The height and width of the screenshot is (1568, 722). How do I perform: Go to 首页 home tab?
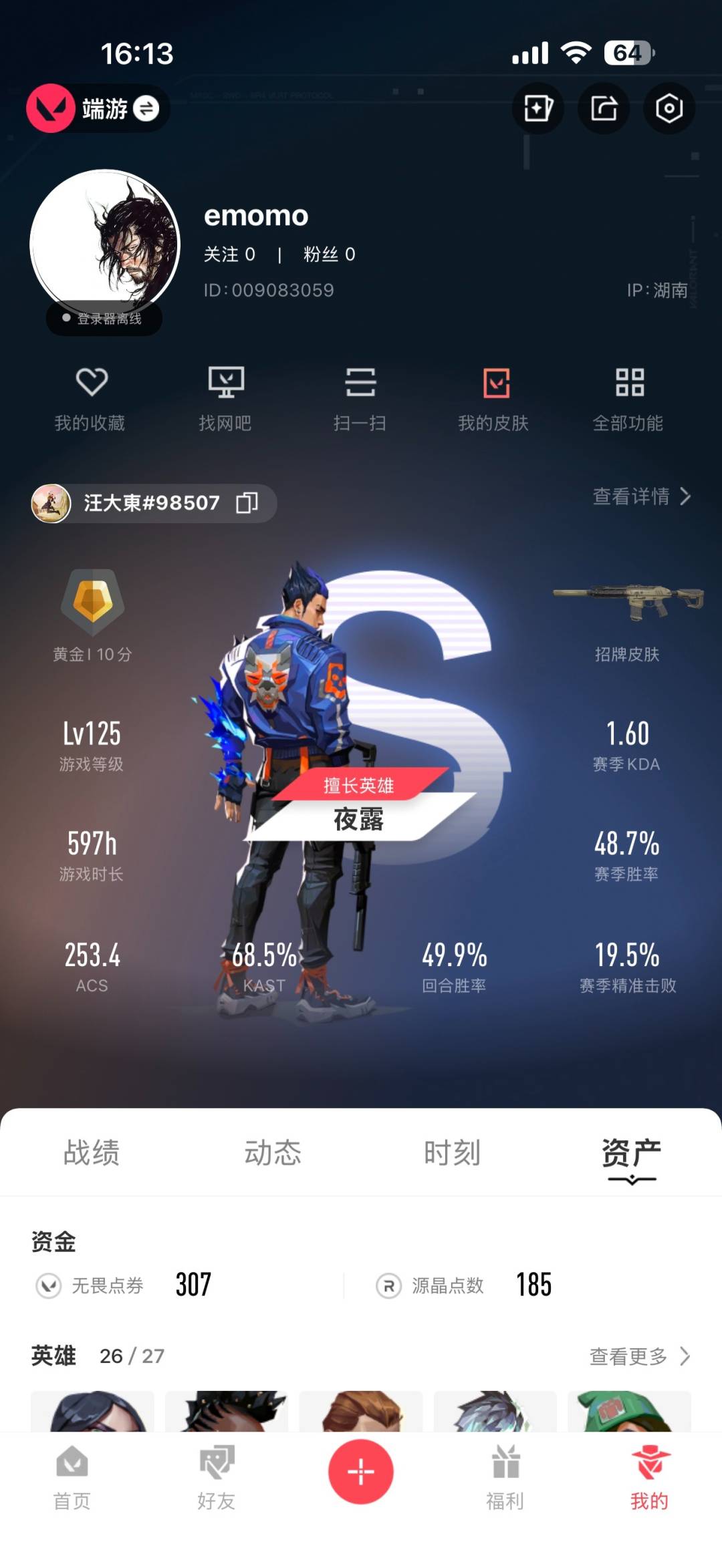click(72, 1478)
